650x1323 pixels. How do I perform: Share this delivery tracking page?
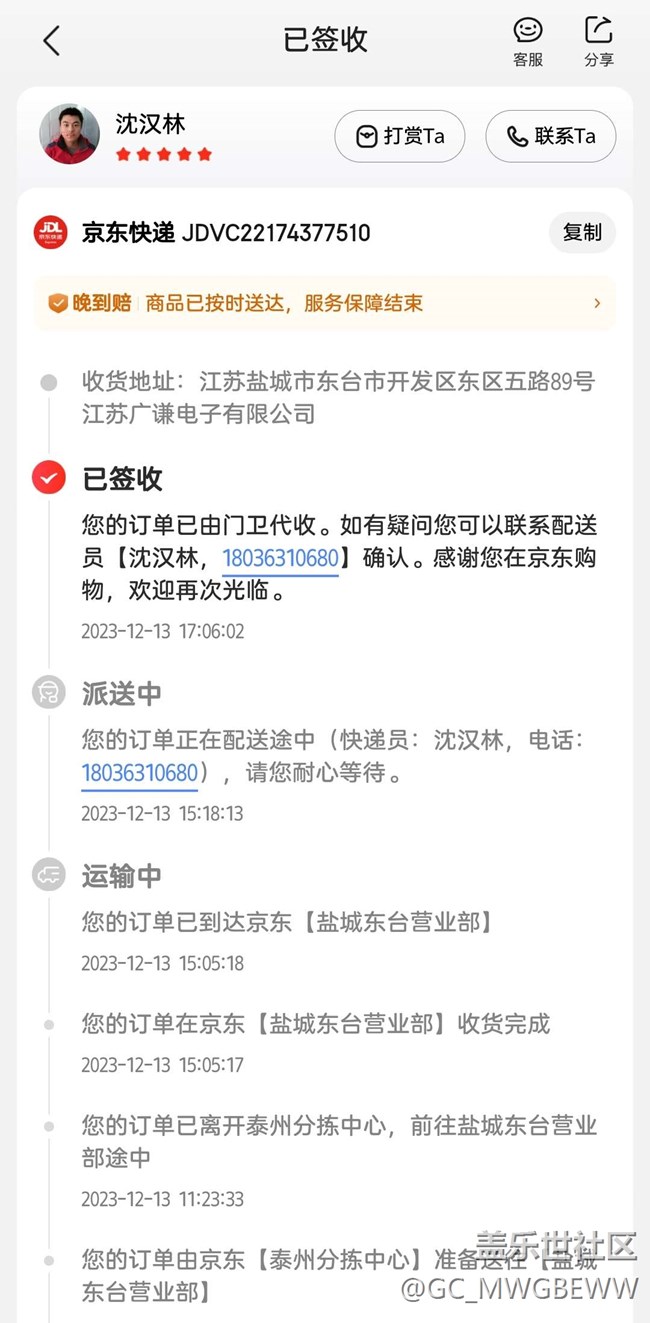coord(599,42)
